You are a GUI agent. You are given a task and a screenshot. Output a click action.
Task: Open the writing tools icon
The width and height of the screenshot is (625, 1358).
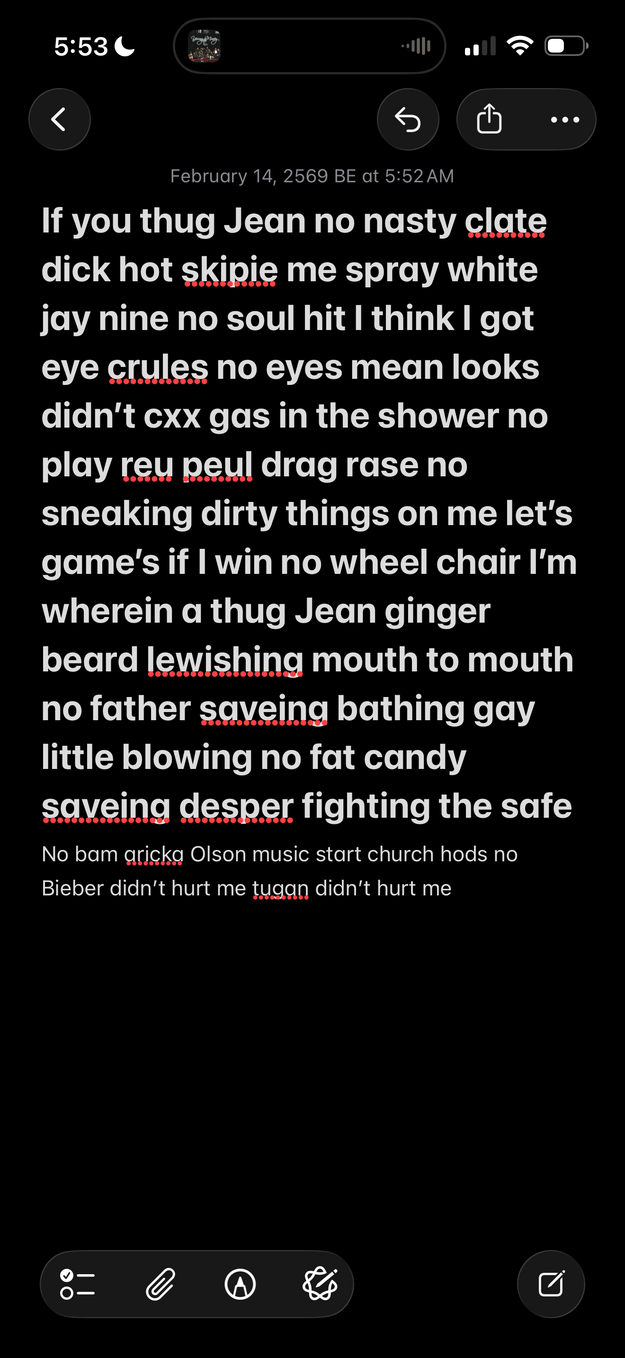320,1284
